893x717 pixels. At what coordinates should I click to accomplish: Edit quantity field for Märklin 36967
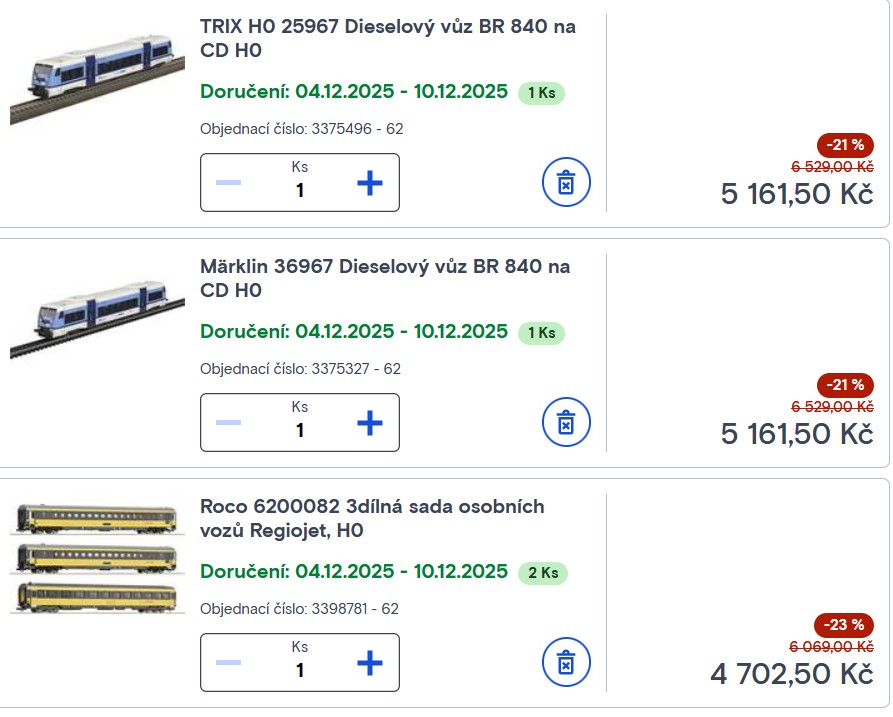(300, 430)
